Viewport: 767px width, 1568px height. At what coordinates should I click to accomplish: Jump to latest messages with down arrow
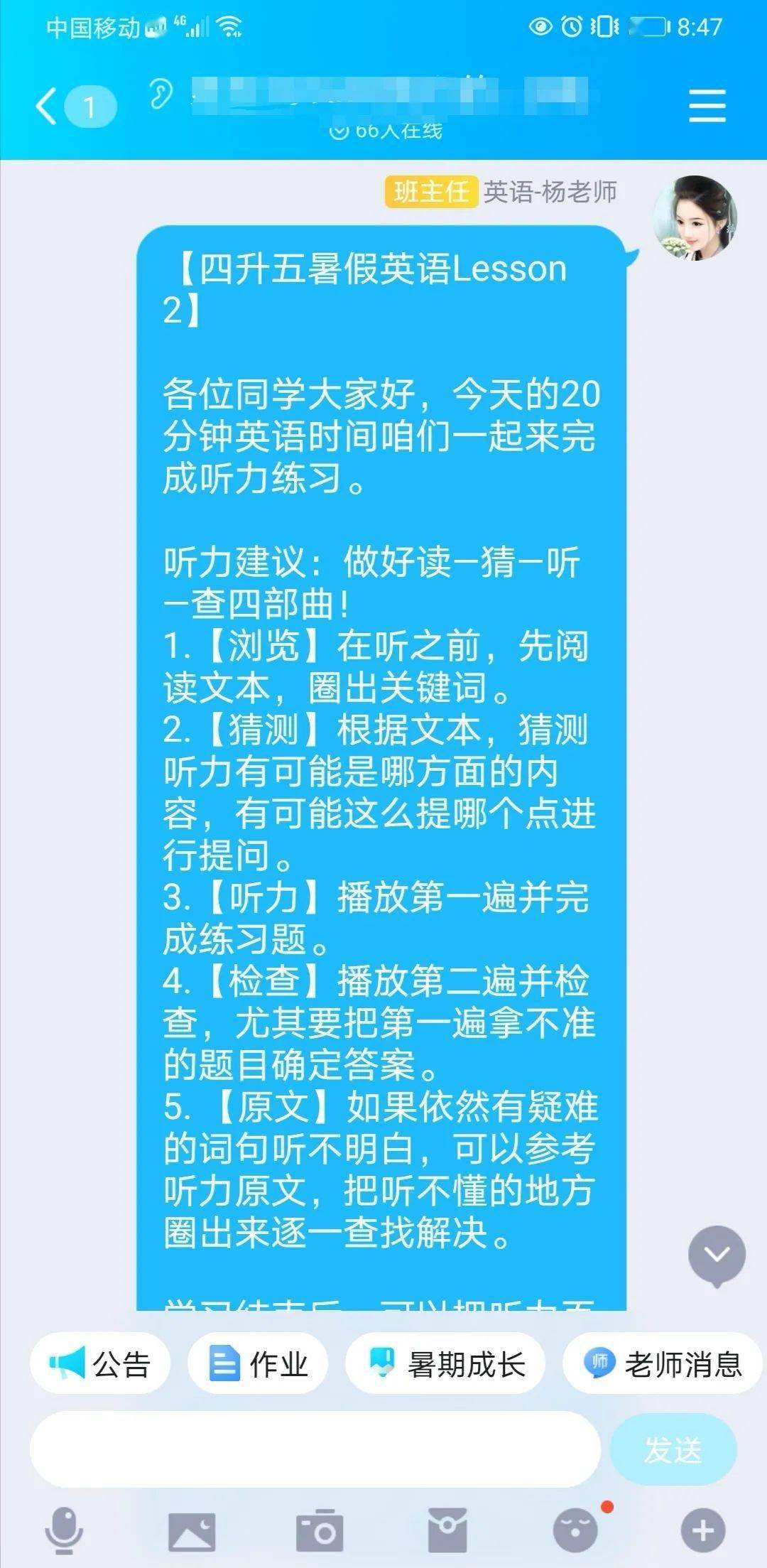(x=717, y=1255)
